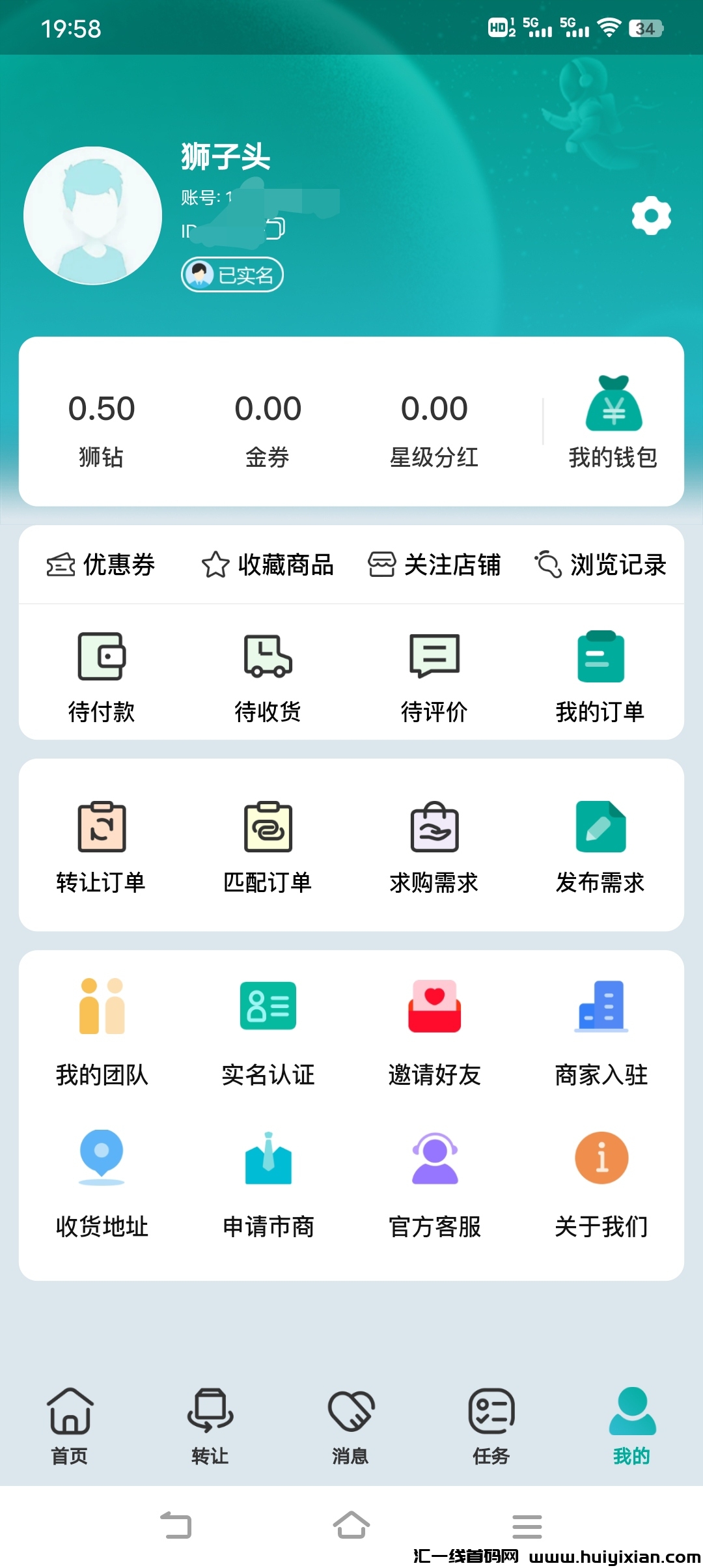
Task: Tap the system back button
Action: 176,1525
